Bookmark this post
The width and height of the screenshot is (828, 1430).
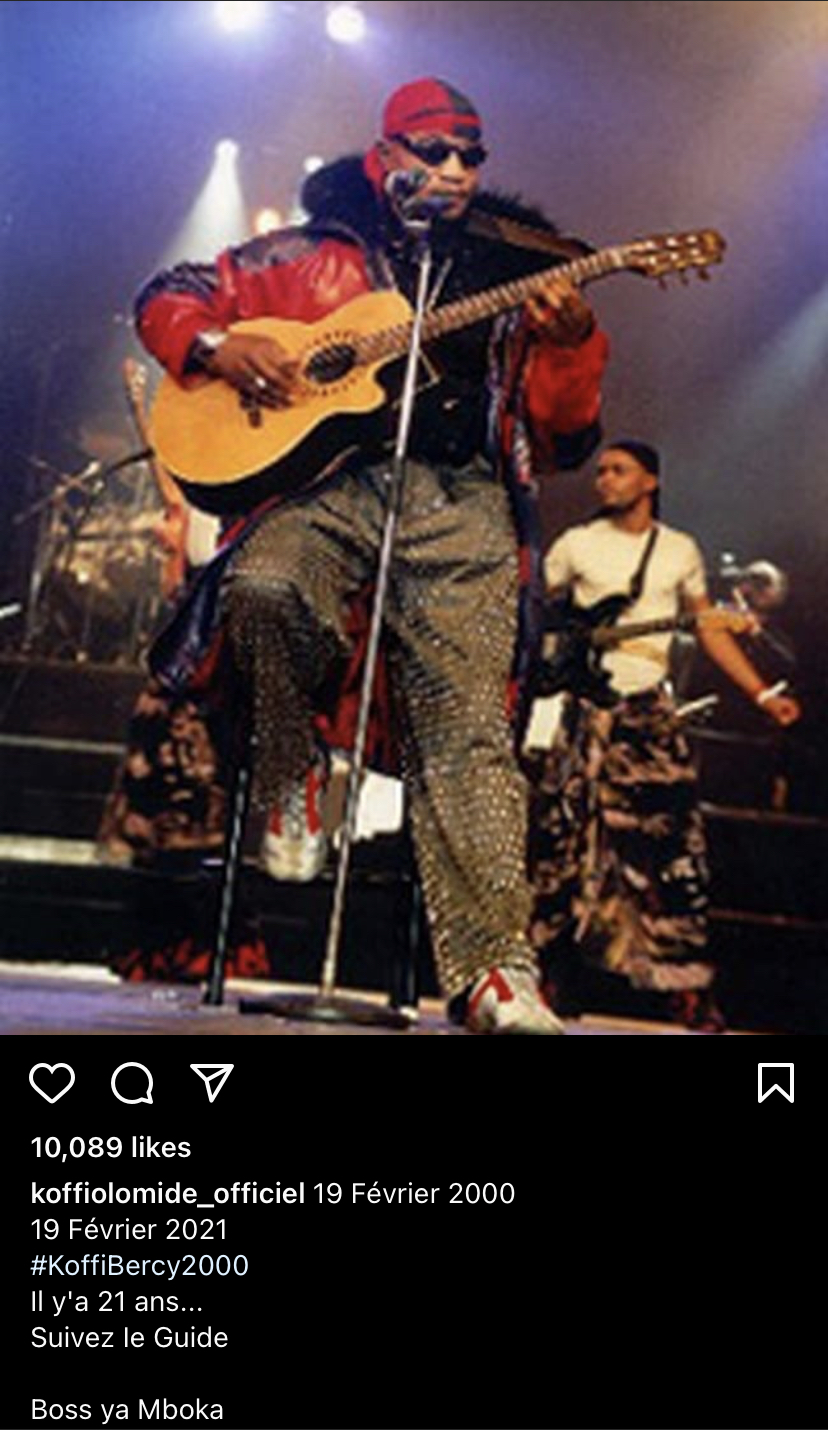point(776,1083)
